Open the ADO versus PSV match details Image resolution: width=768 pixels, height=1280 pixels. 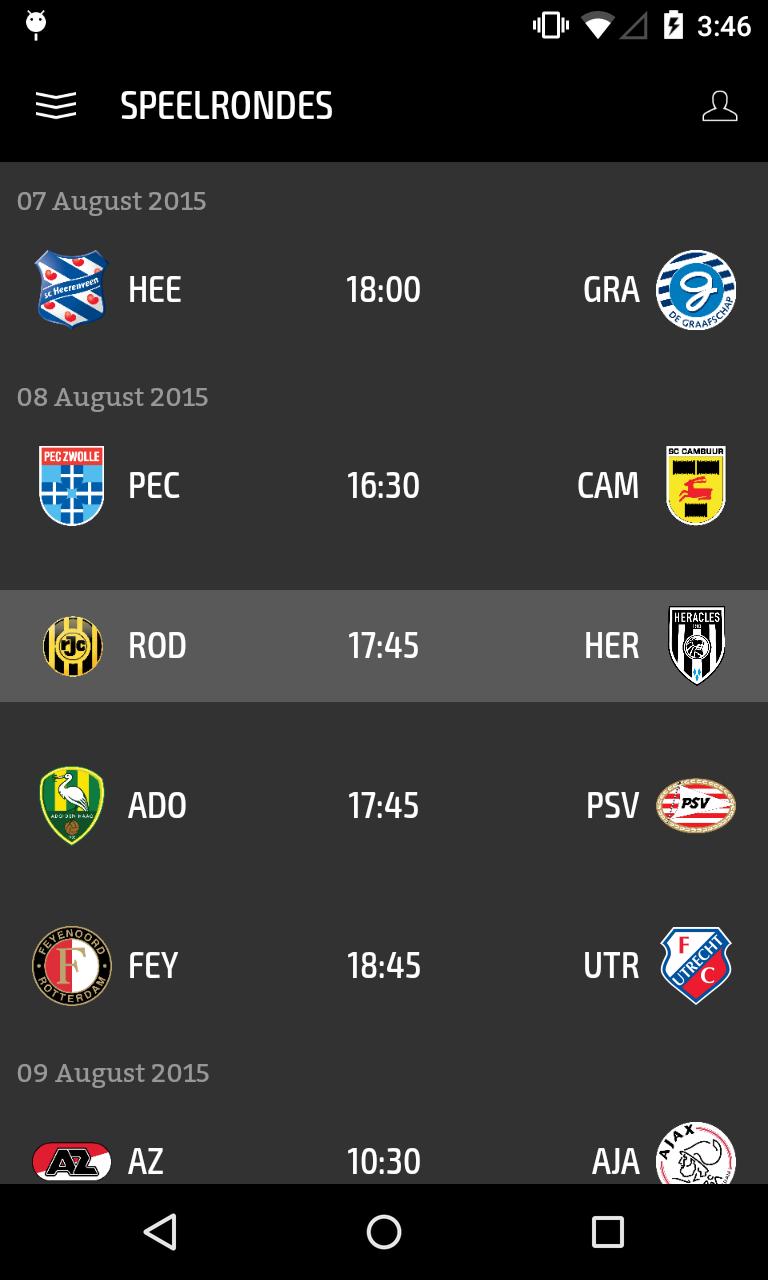[384, 805]
